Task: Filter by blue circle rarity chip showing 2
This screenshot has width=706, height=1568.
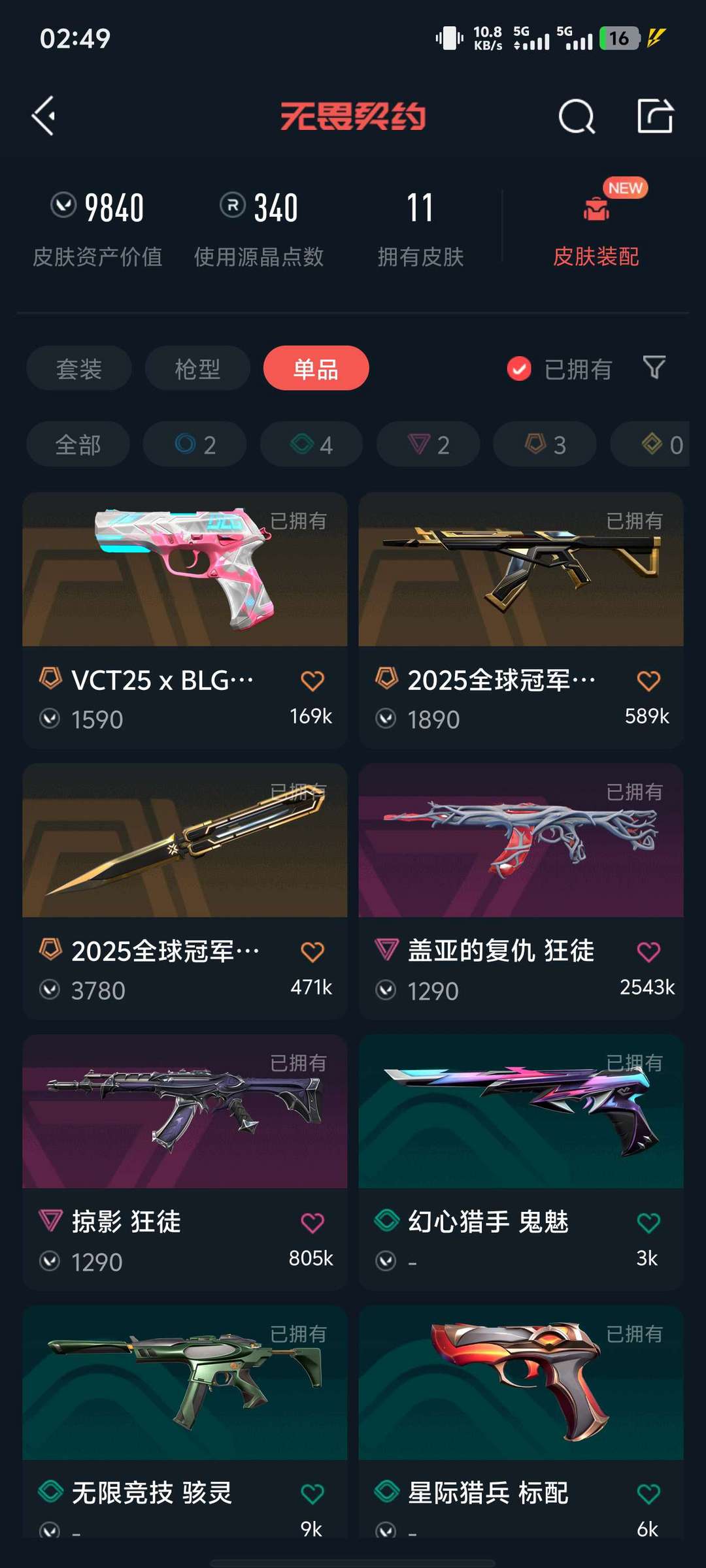Action: (195, 444)
